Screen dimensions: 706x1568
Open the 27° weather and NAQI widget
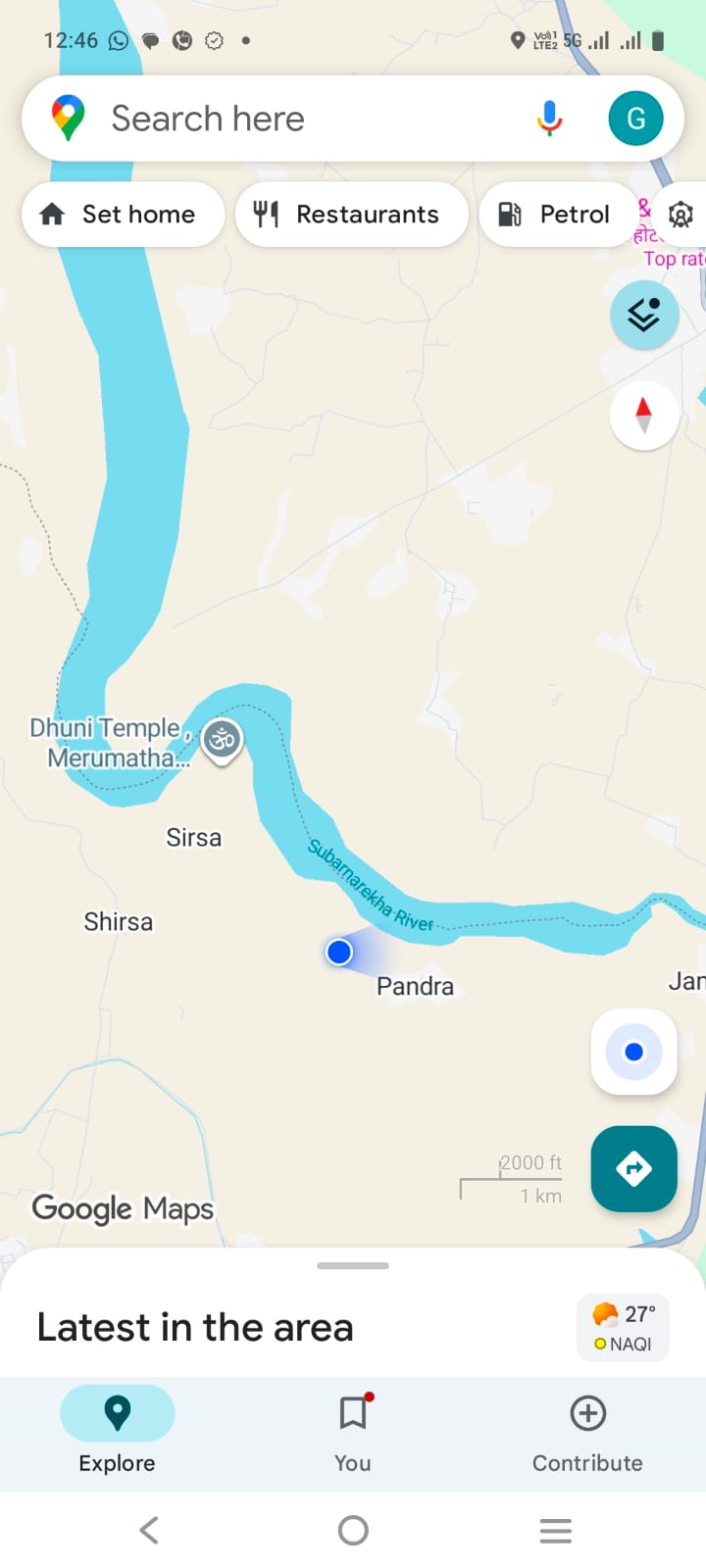624,1328
